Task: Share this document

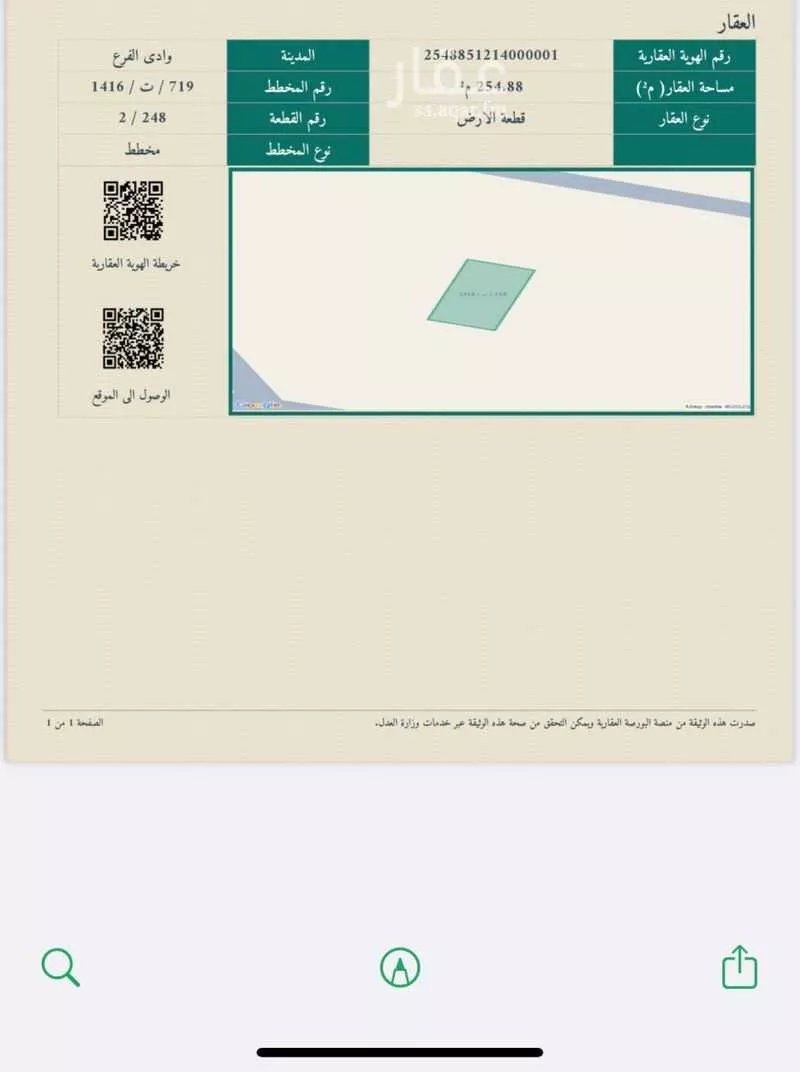Action: click(739, 967)
